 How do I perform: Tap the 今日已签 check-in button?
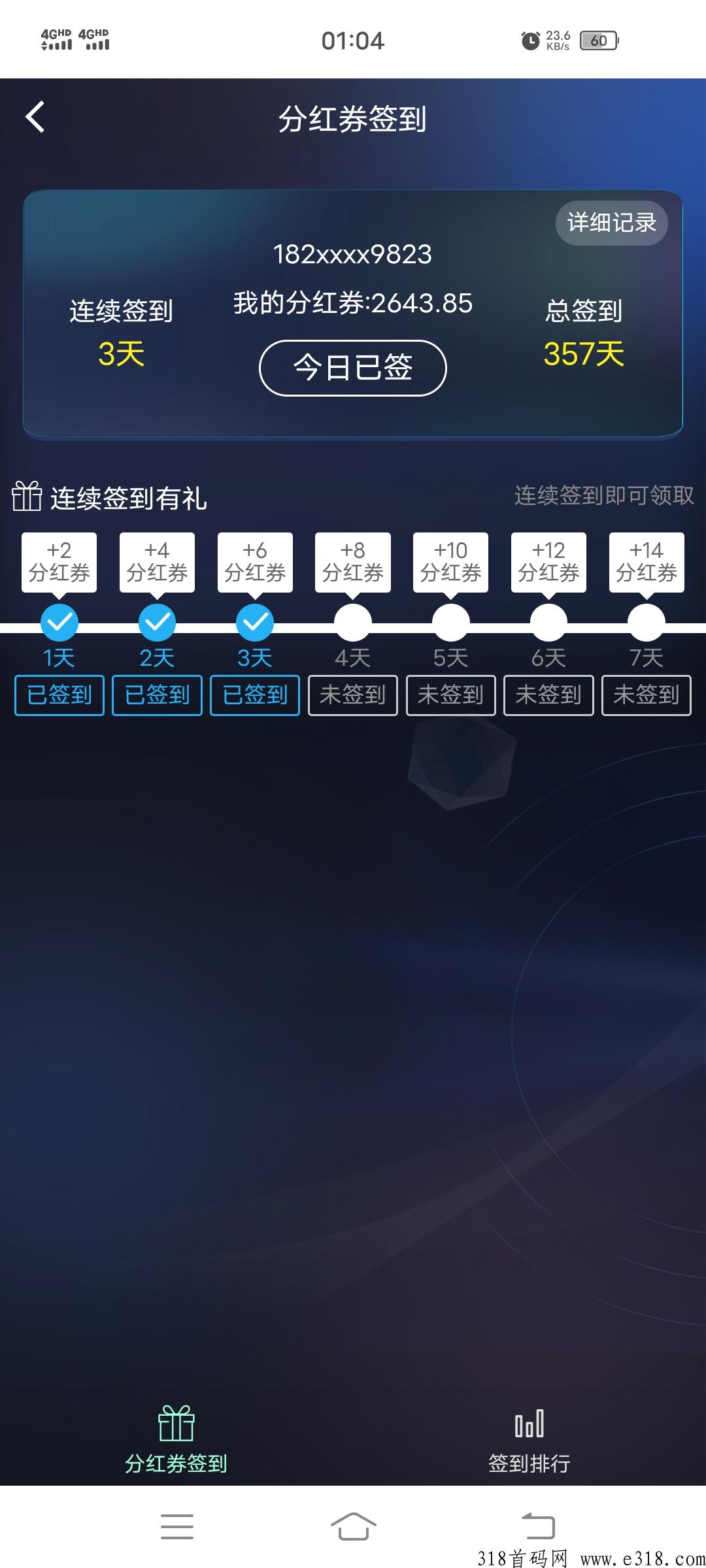353,368
